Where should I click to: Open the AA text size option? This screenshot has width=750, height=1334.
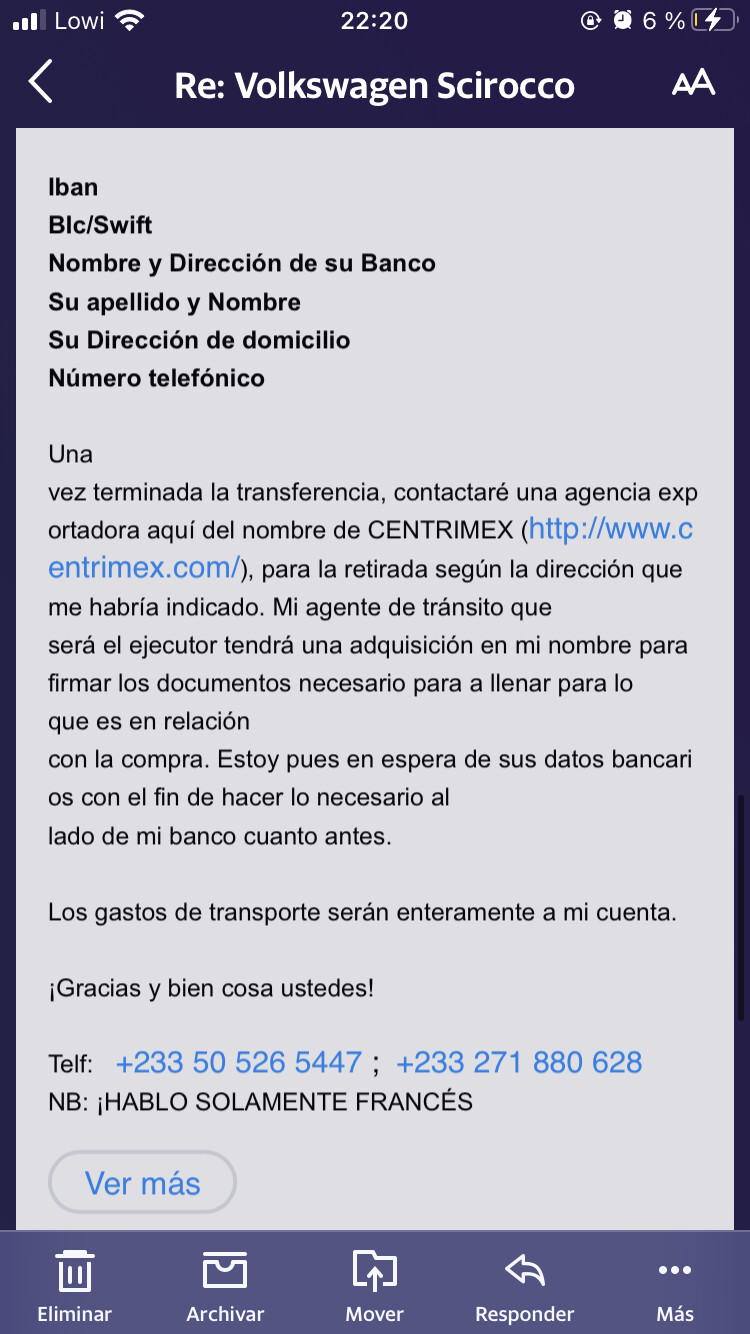tap(693, 83)
